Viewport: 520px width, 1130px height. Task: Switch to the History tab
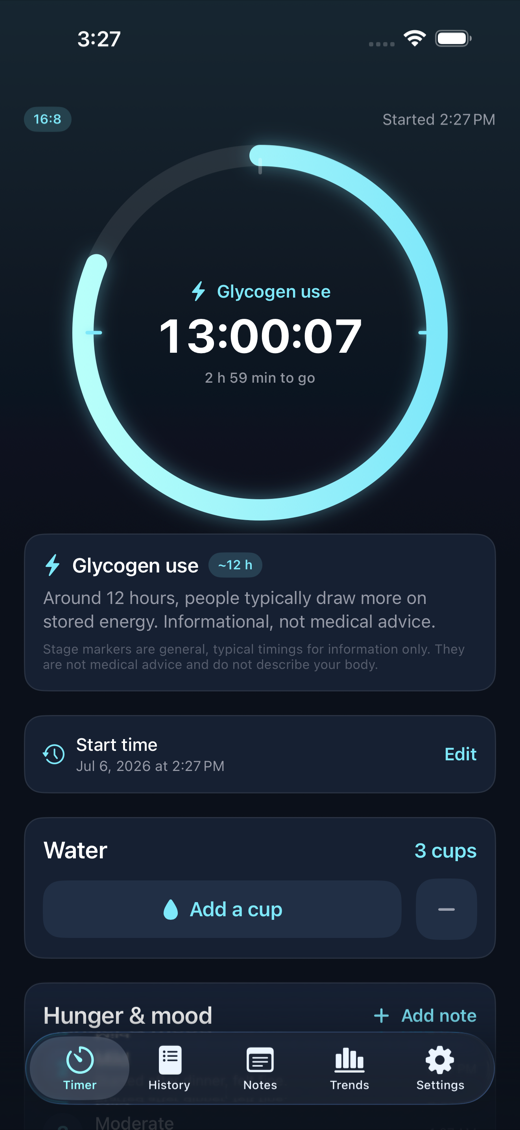pos(169,1068)
